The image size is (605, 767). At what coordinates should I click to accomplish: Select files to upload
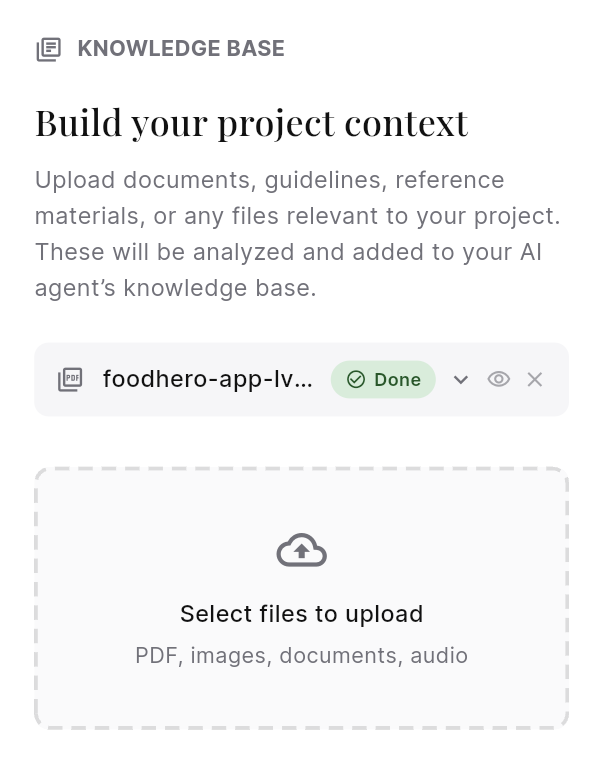point(301,598)
